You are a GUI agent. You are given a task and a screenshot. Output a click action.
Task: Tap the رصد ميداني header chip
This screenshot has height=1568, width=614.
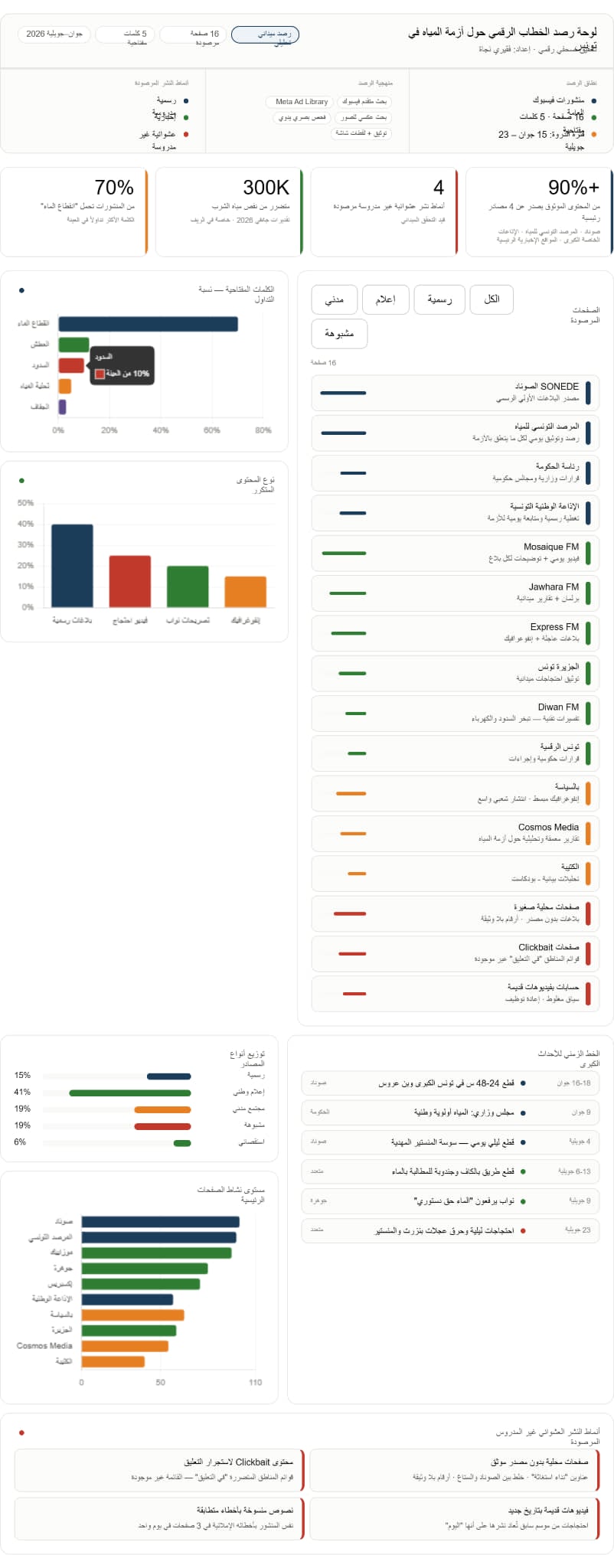point(265,35)
